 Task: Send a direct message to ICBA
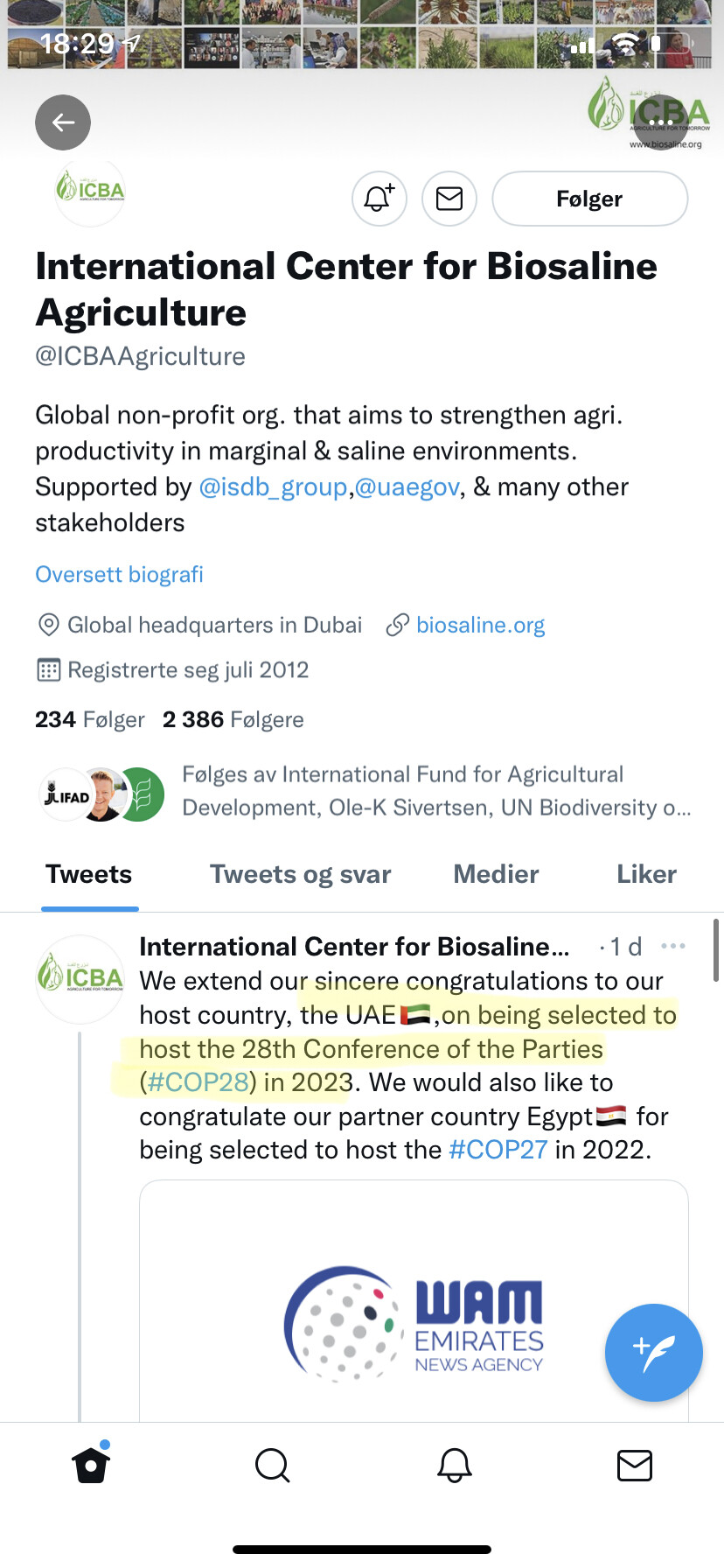[x=449, y=199]
